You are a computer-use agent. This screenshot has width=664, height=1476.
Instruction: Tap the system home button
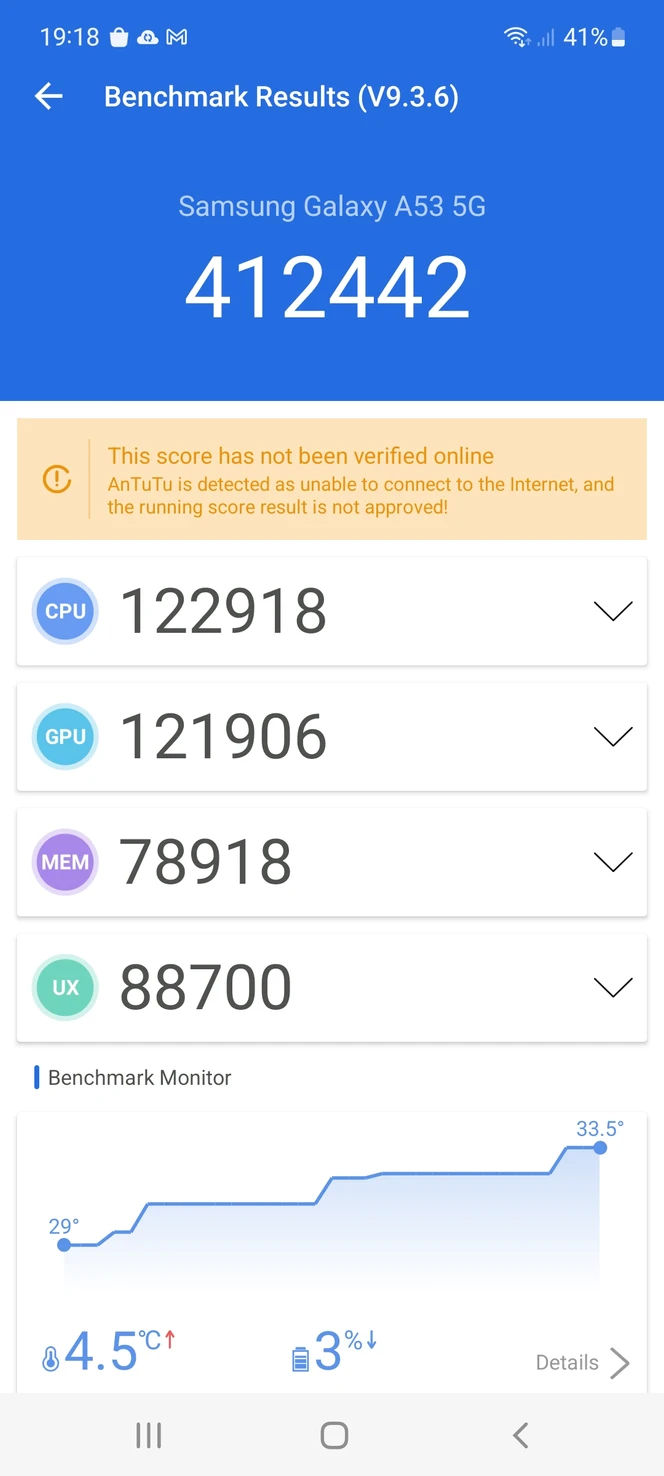click(334, 1435)
